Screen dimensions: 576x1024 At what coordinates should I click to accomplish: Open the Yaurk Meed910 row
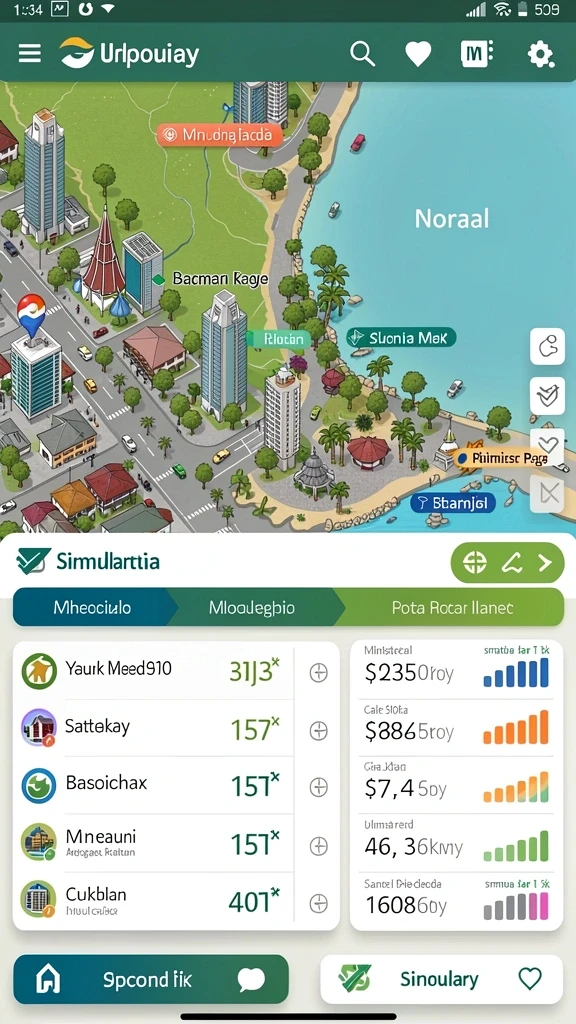click(154, 671)
